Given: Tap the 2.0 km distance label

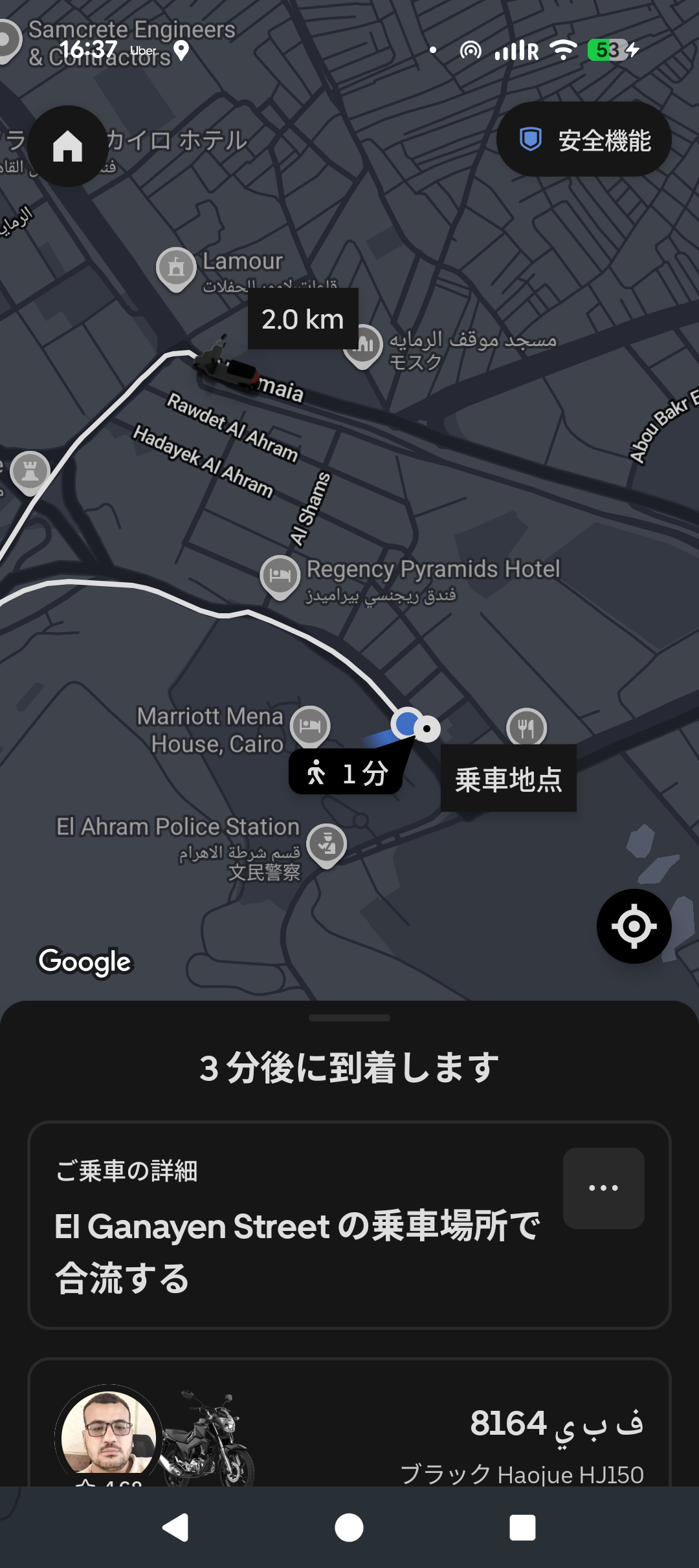Looking at the screenshot, I should (302, 319).
